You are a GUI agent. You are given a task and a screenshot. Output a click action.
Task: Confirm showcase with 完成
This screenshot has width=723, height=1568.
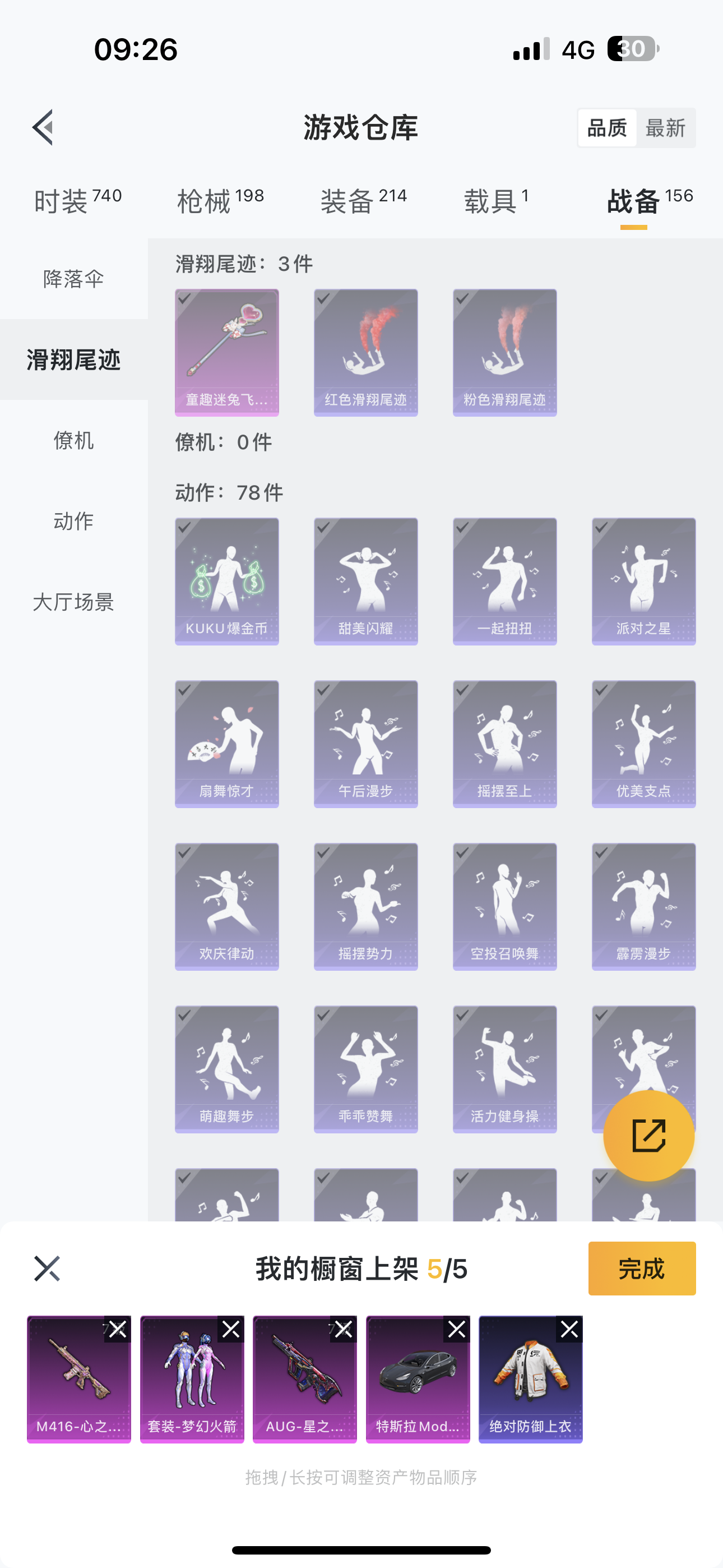641,1269
